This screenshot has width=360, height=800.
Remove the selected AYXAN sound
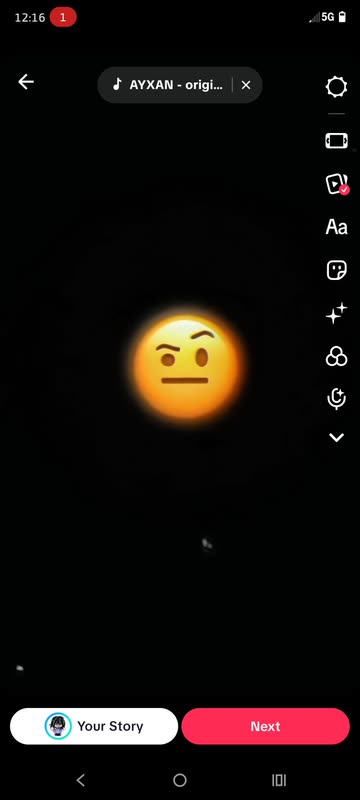(246, 85)
